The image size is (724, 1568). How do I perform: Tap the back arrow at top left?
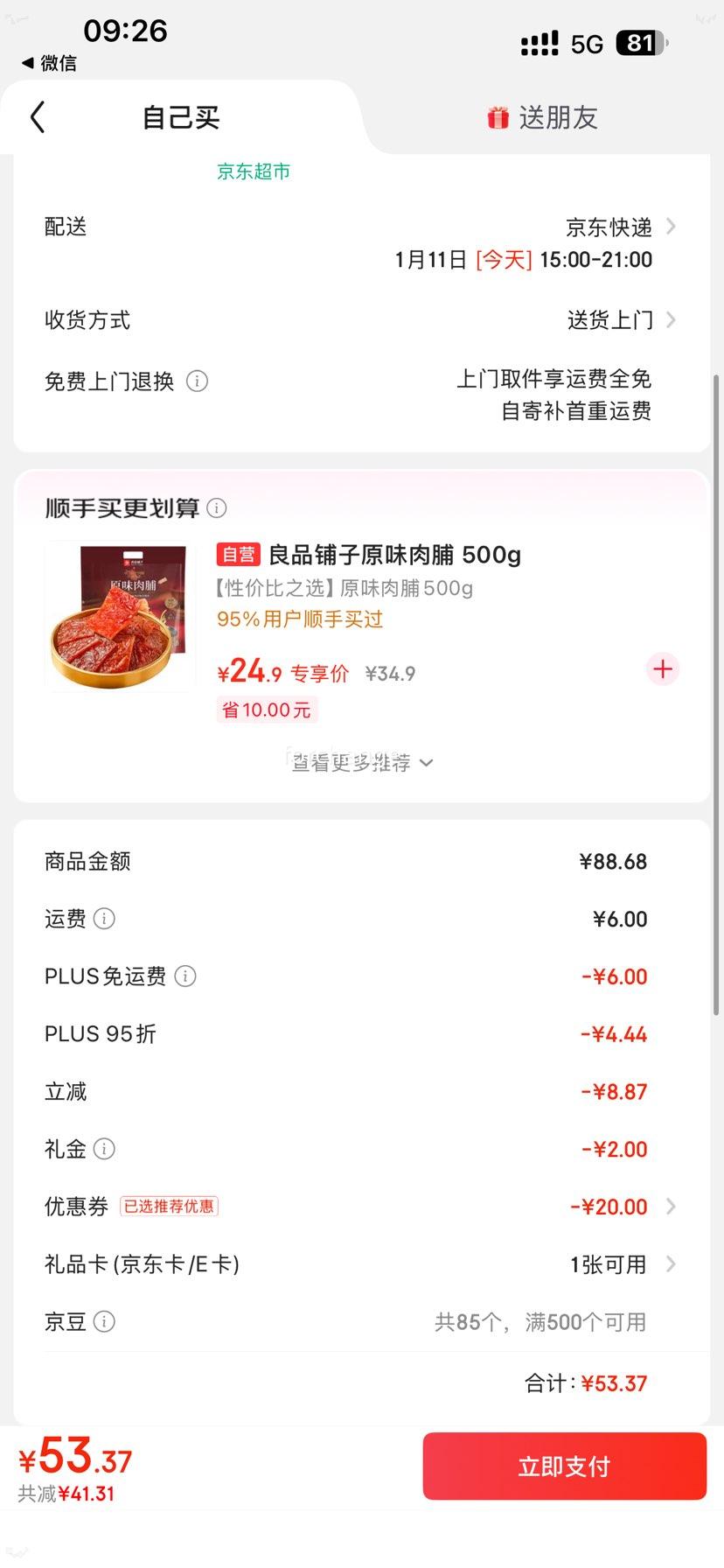[x=37, y=115]
